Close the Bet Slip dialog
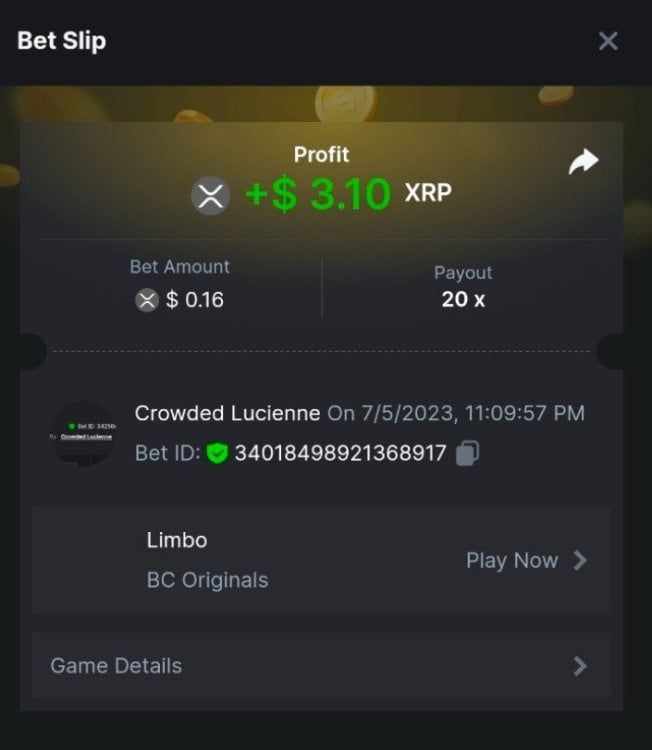This screenshot has height=750, width=652. [608, 41]
